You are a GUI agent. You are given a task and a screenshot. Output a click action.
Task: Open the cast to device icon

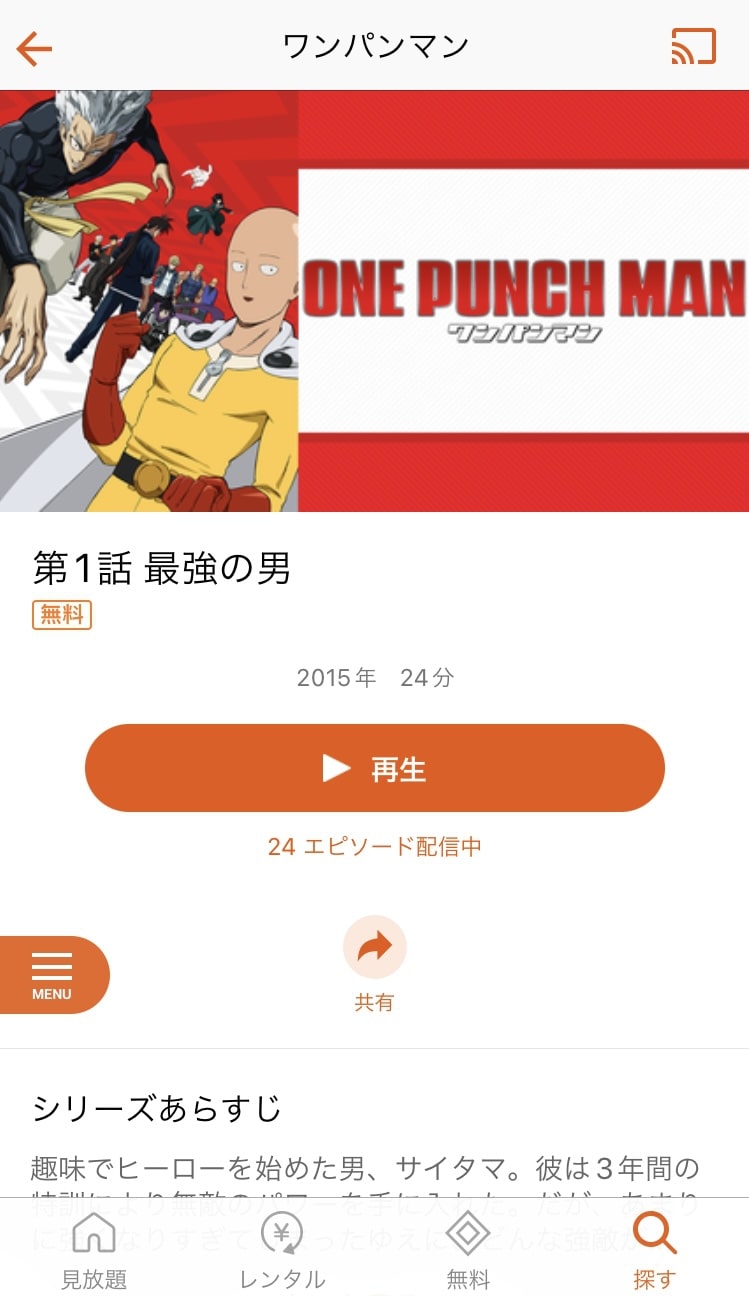pyautogui.click(x=693, y=47)
